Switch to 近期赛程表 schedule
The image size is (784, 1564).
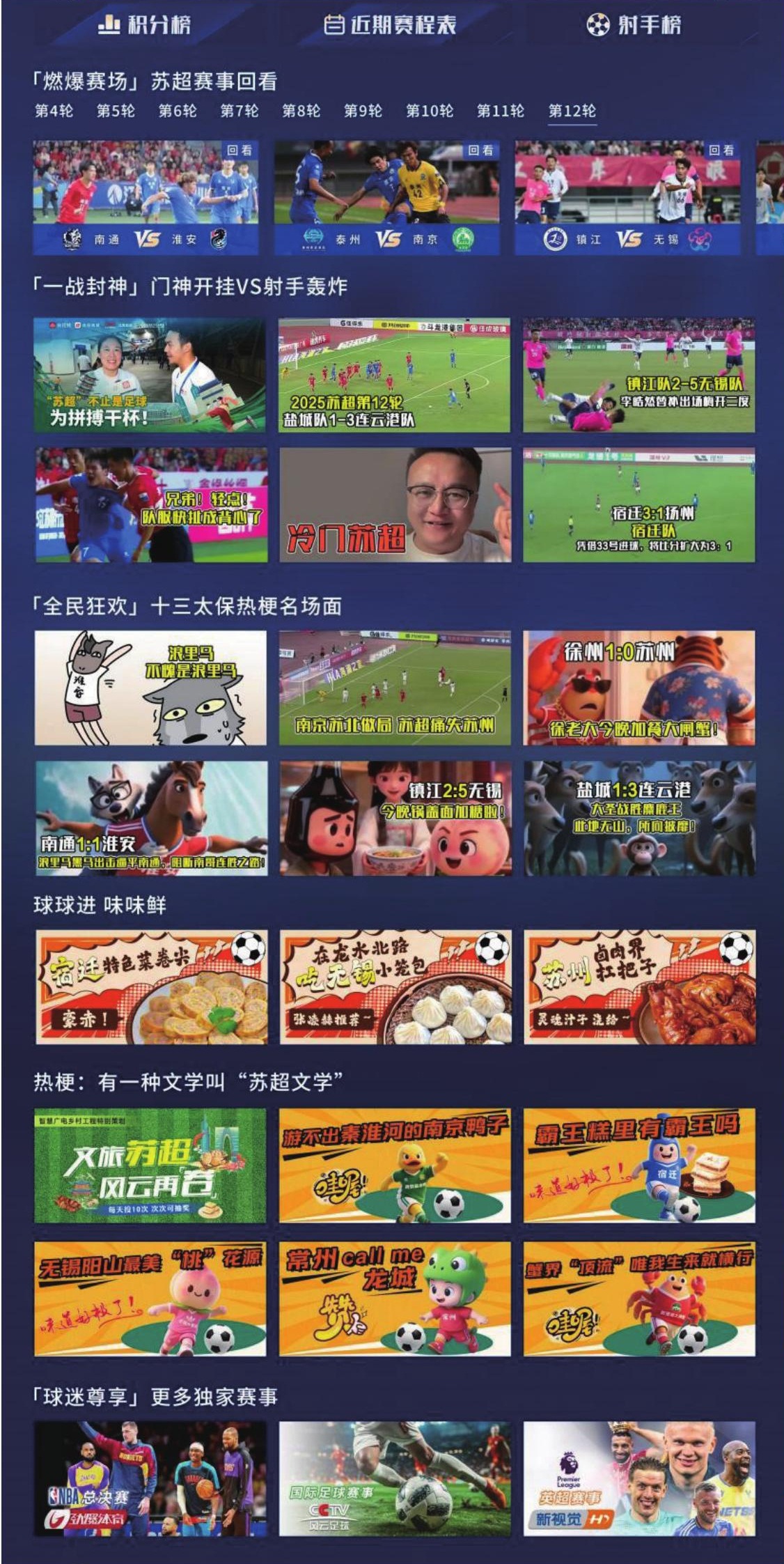(391, 25)
